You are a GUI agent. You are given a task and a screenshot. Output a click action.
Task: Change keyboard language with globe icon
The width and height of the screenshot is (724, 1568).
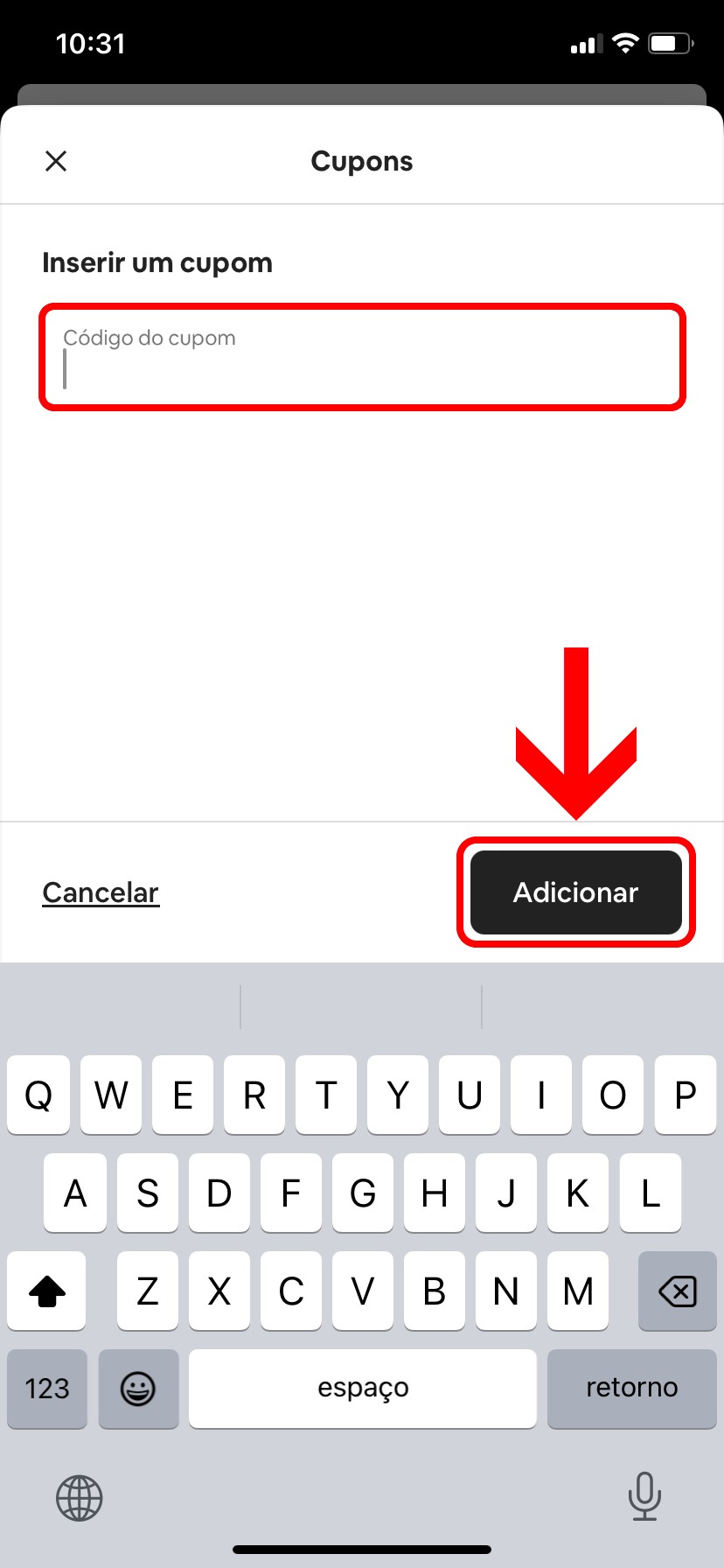click(x=80, y=1498)
